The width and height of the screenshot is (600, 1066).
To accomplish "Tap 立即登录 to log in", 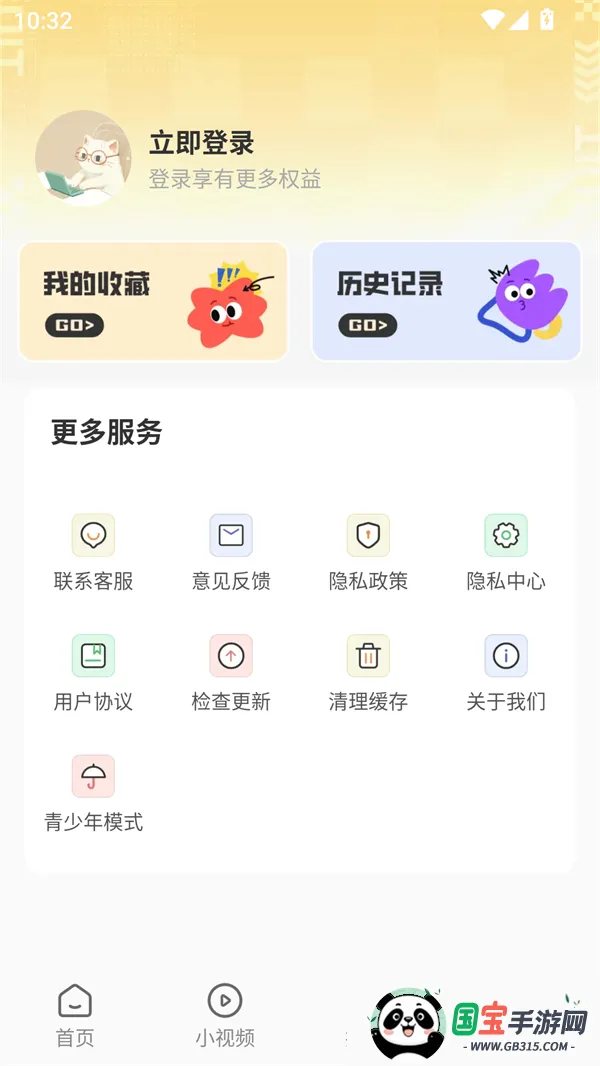I will click(202, 143).
